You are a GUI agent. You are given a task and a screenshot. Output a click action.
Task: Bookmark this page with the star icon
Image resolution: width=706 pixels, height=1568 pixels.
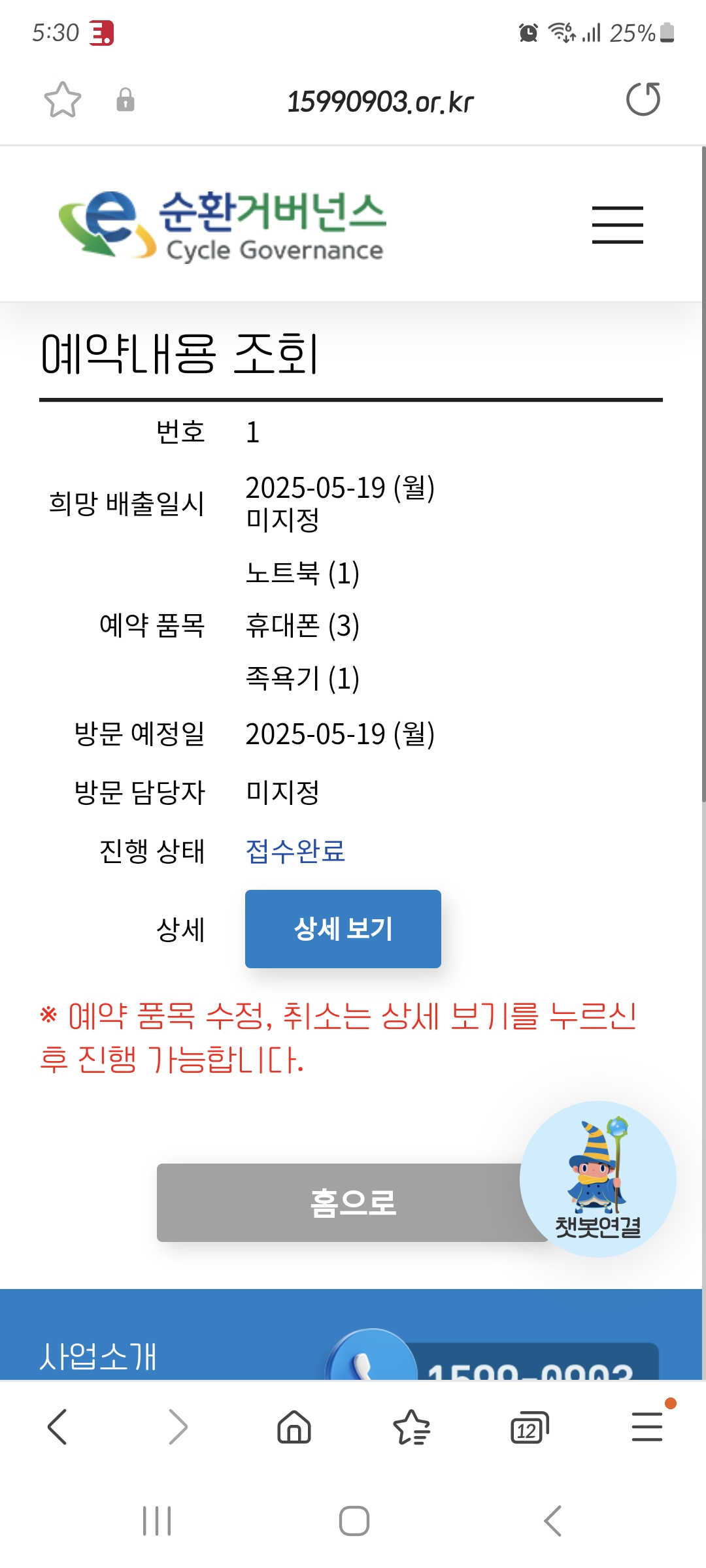coord(63,100)
